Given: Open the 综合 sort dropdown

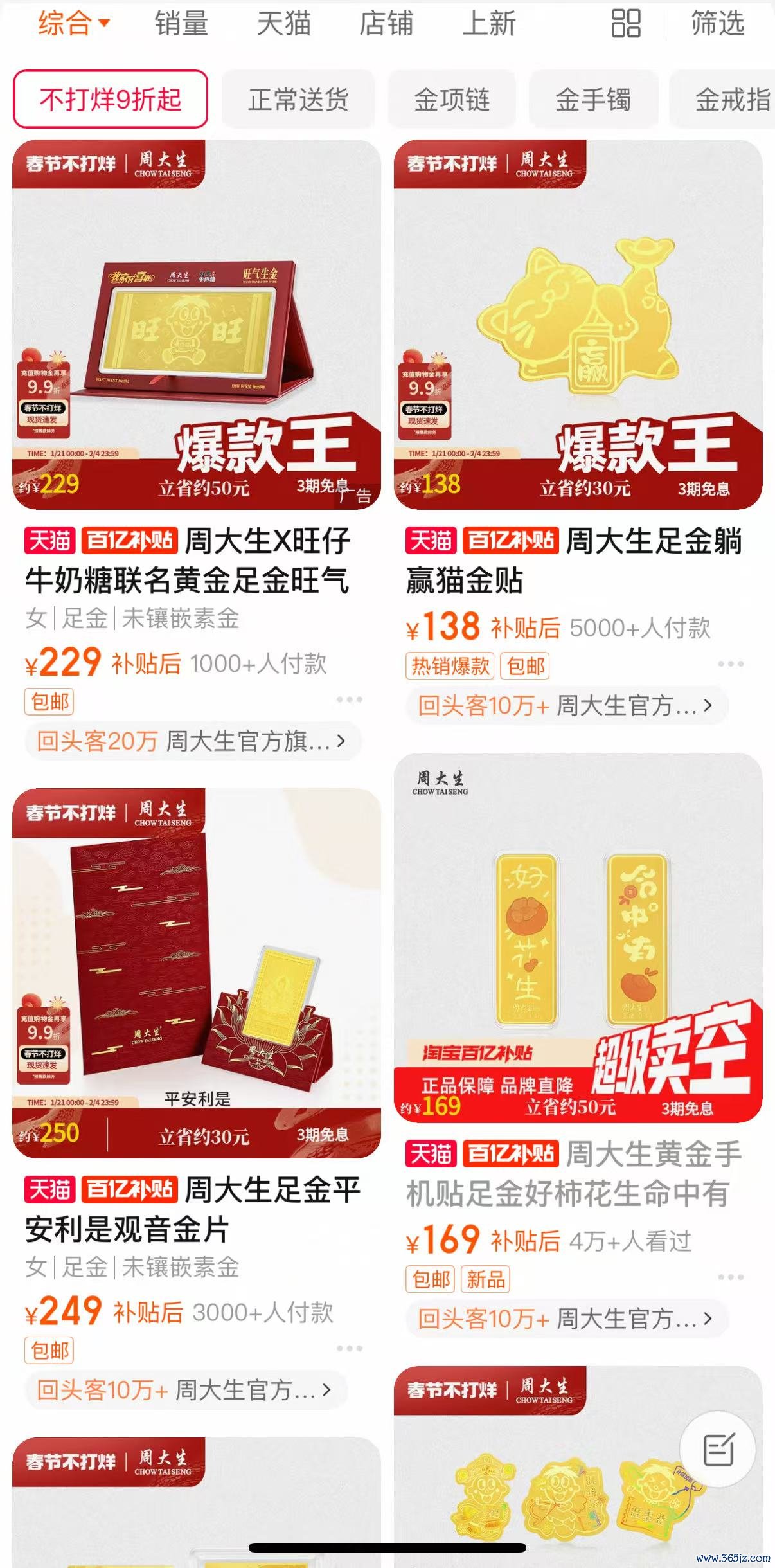Looking at the screenshot, I should click(x=73, y=24).
